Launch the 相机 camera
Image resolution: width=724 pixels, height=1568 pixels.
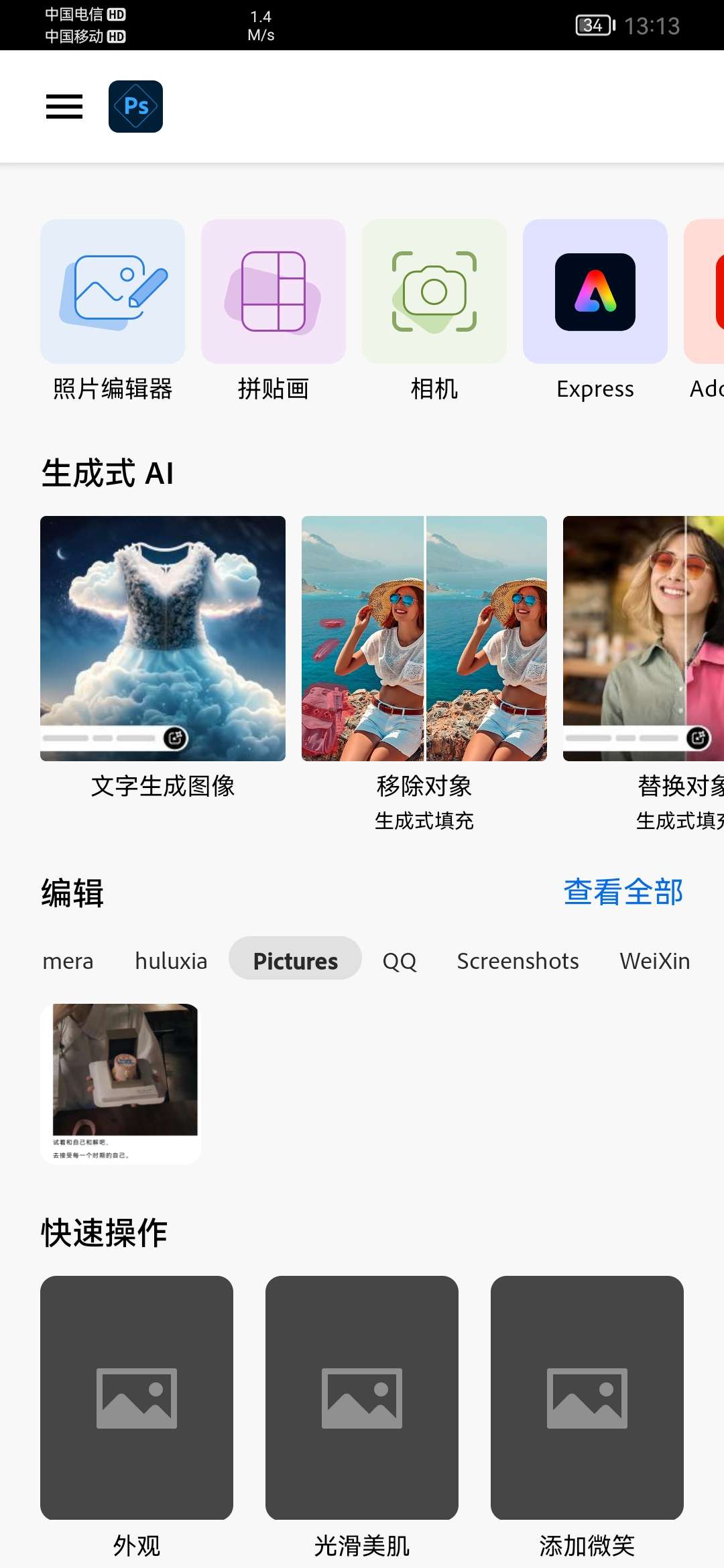coord(434,292)
